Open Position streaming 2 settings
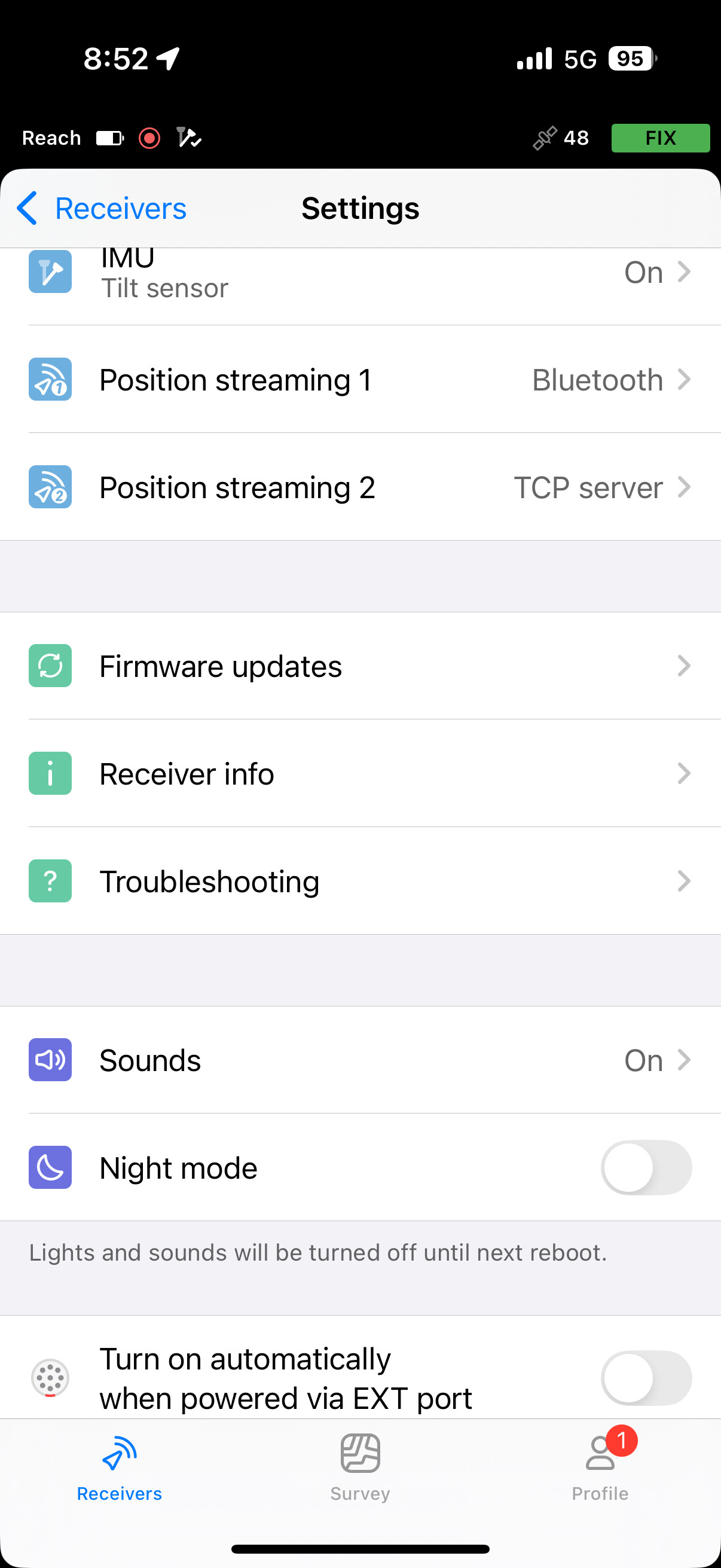Viewport: 721px width, 1568px height. coord(360,487)
